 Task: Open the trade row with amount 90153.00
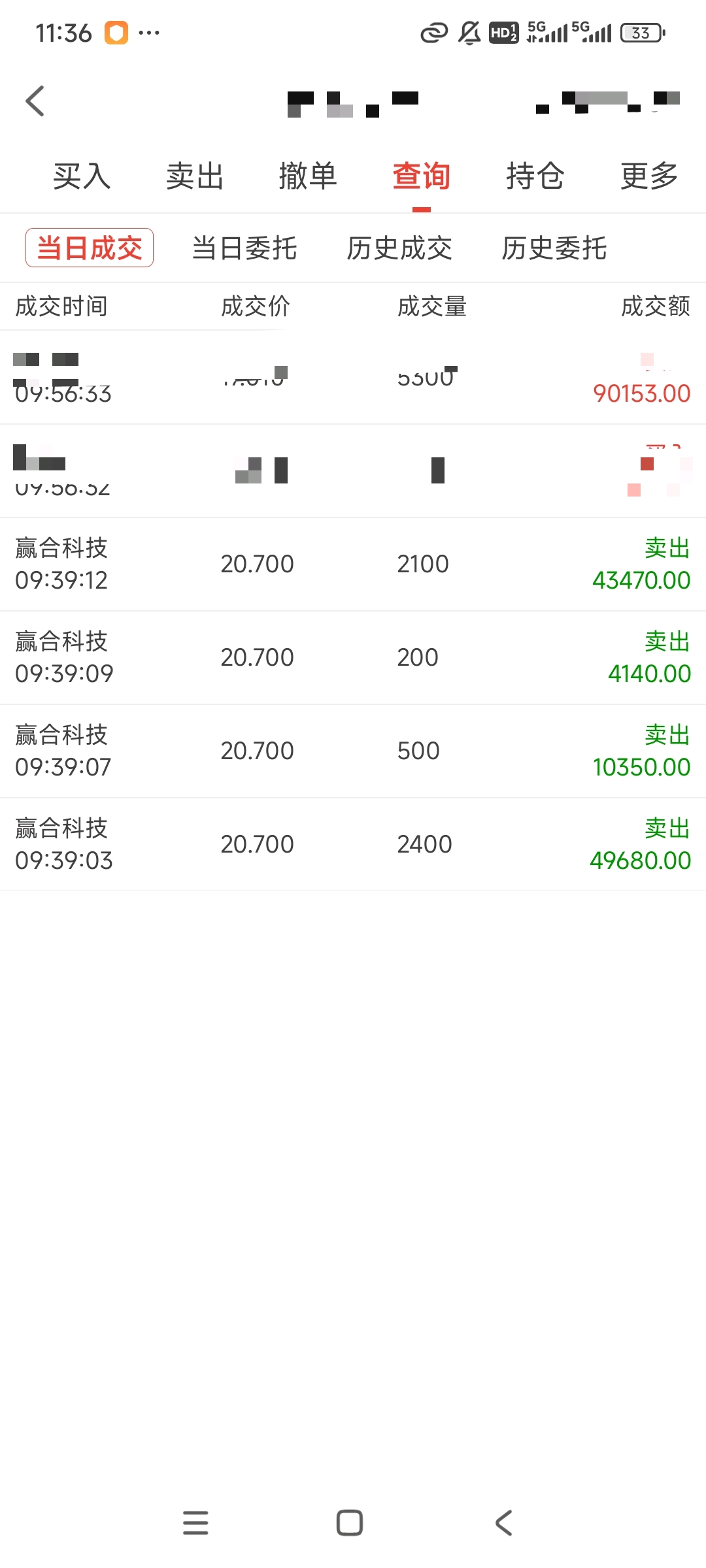353,378
